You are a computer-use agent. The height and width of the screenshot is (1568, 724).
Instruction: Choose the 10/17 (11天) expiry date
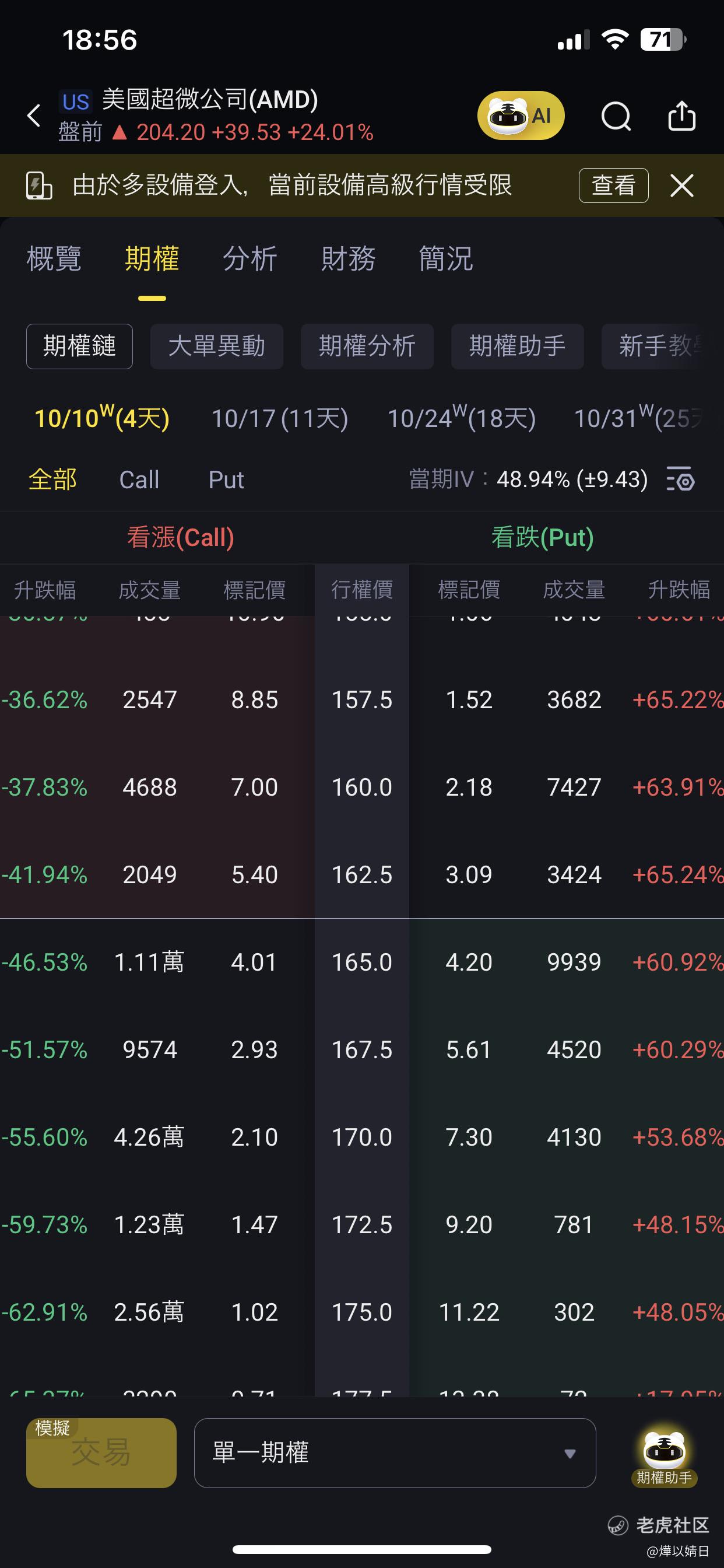click(x=279, y=418)
